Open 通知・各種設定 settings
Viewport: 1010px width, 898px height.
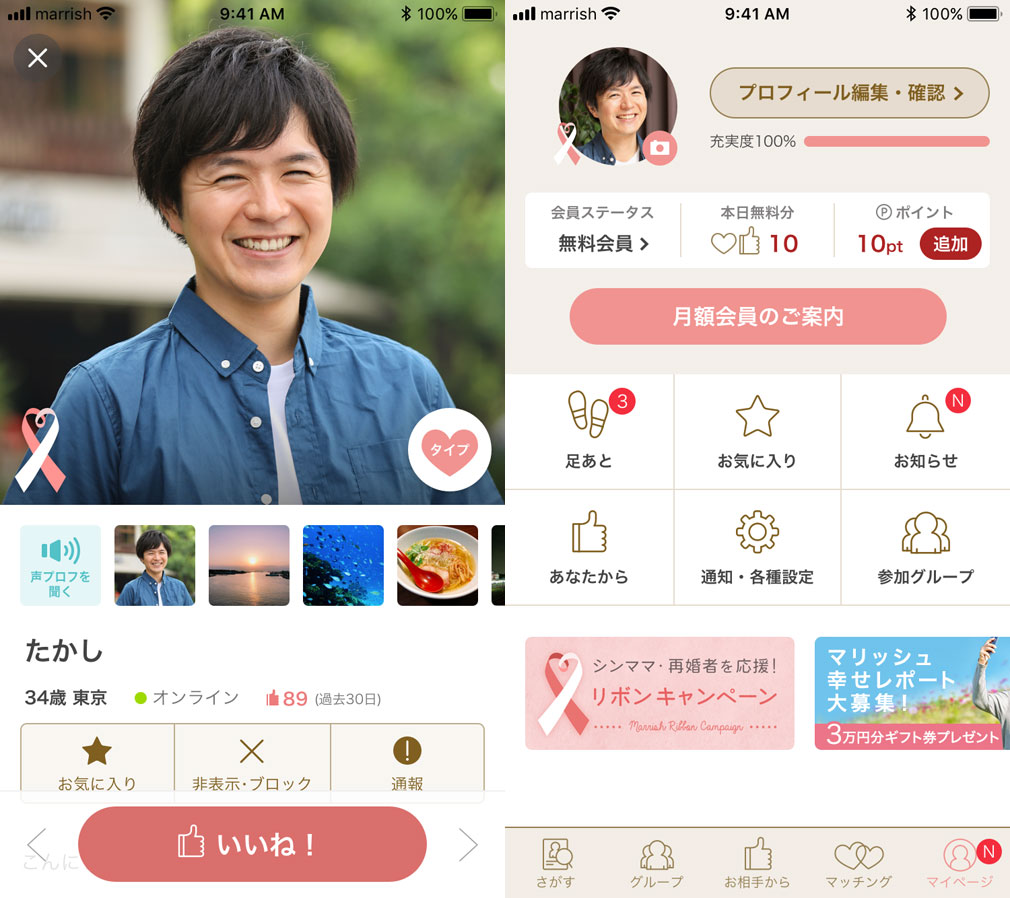coord(757,547)
